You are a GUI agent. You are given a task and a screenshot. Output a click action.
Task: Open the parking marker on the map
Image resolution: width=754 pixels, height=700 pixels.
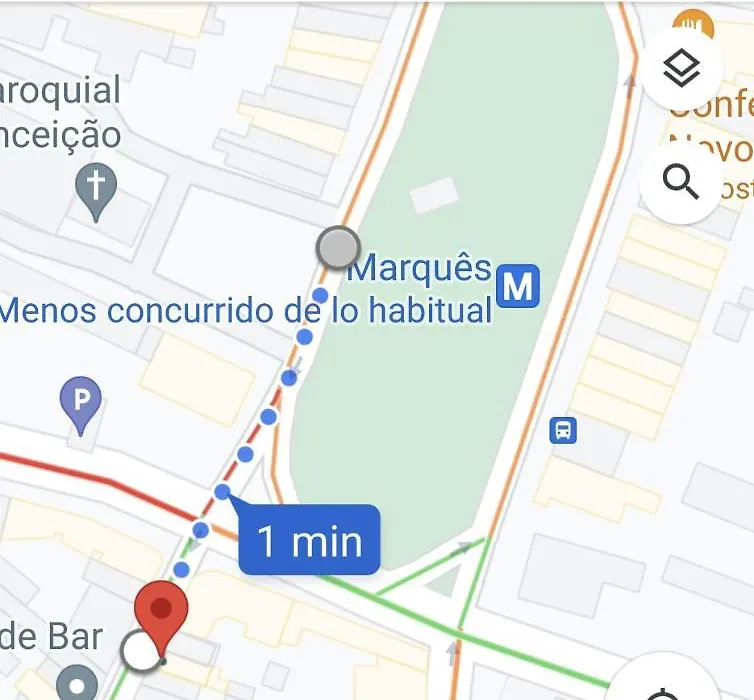[81, 403]
